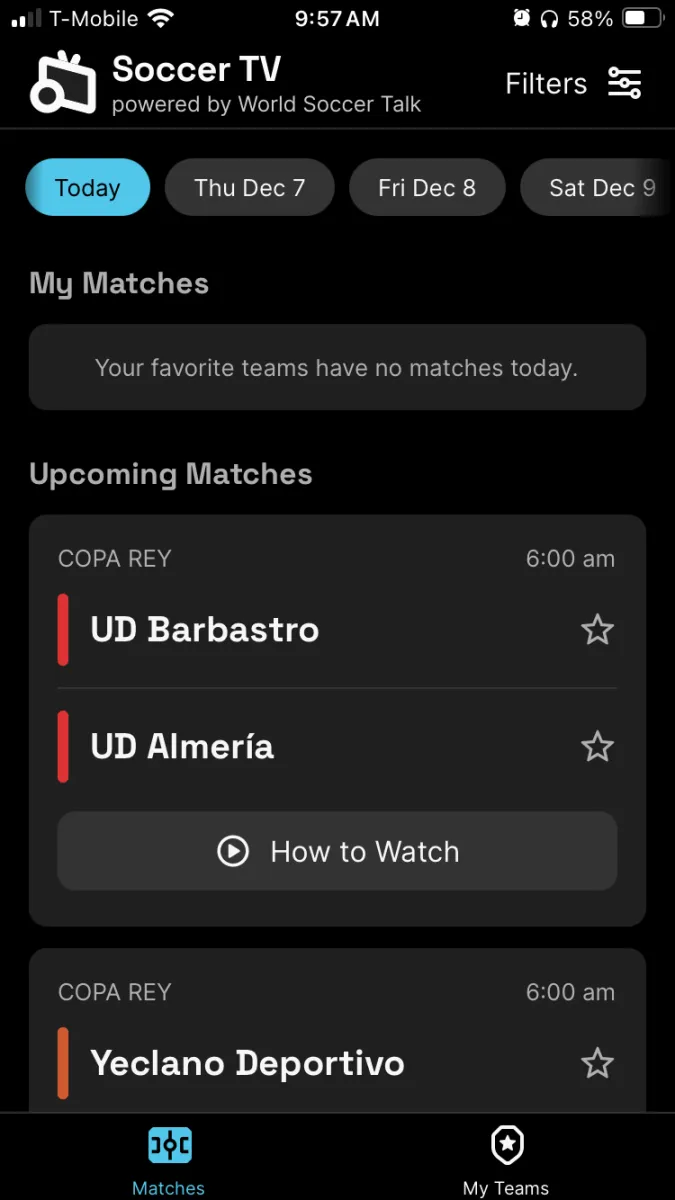Tap How to Watch for Barbastro match
Screen dimensions: 675x1200
[x=337, y=851]
